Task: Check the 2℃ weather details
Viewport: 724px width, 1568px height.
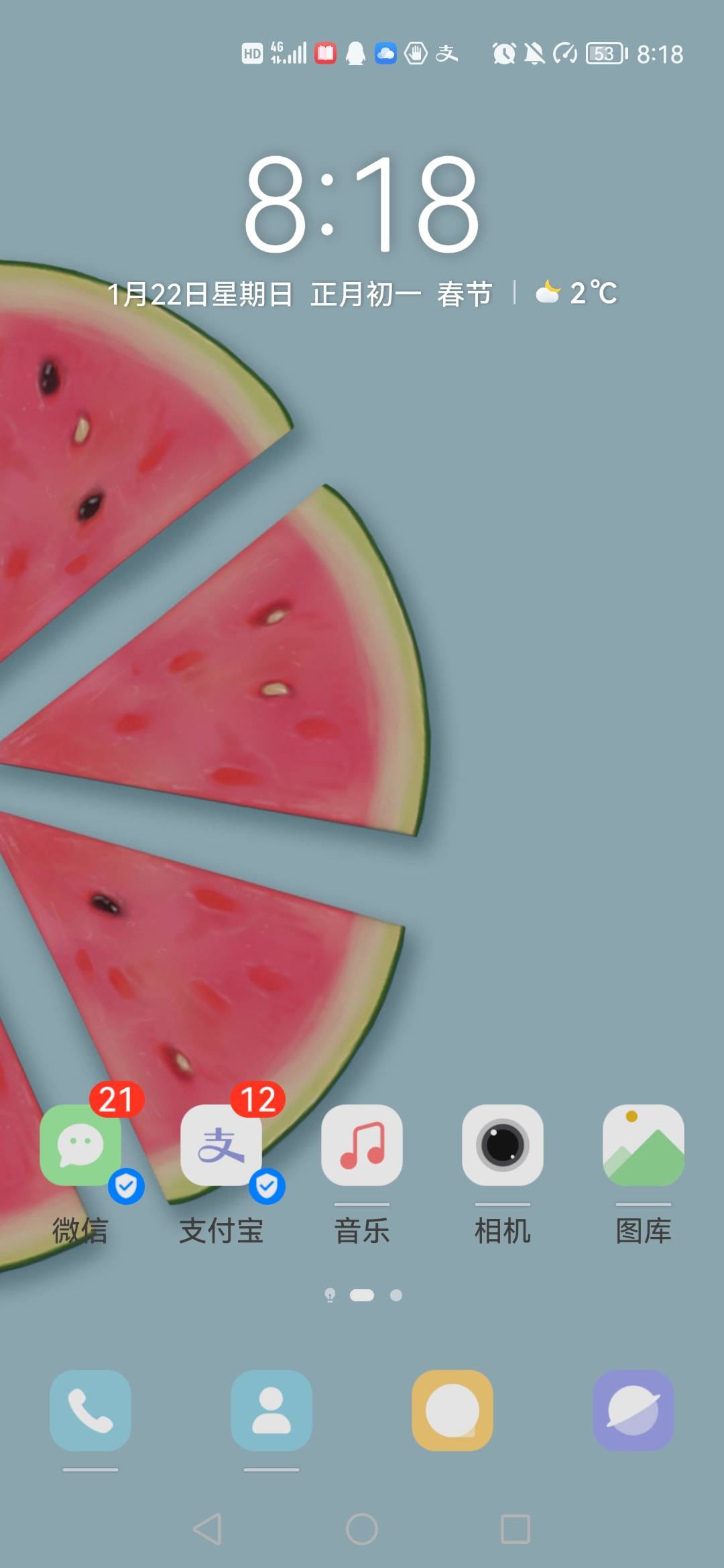Action: point(577,293)
